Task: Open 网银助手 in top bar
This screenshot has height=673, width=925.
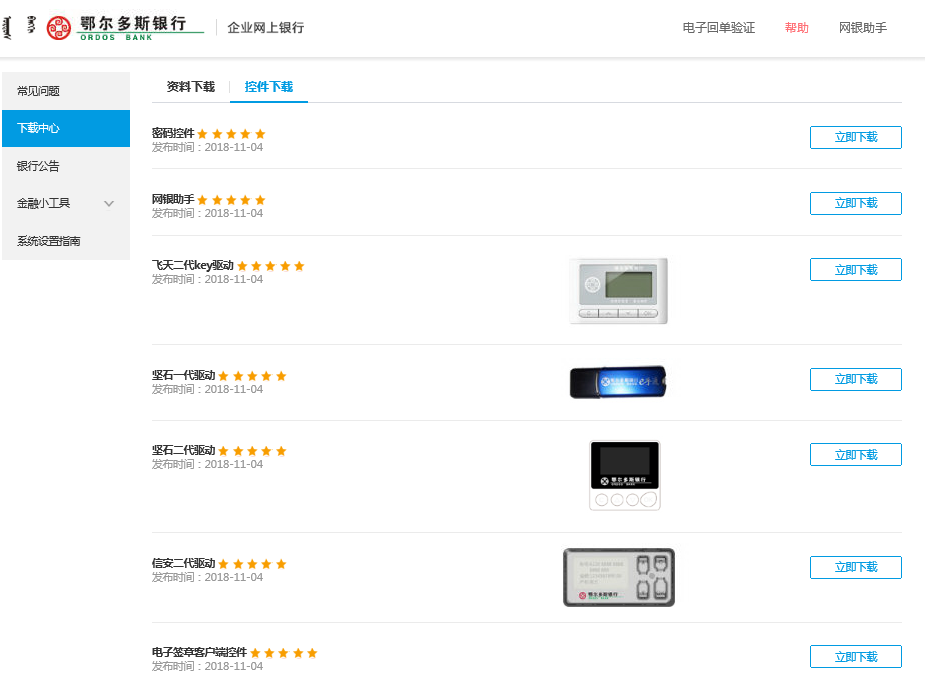Action: tap(862, 28)
